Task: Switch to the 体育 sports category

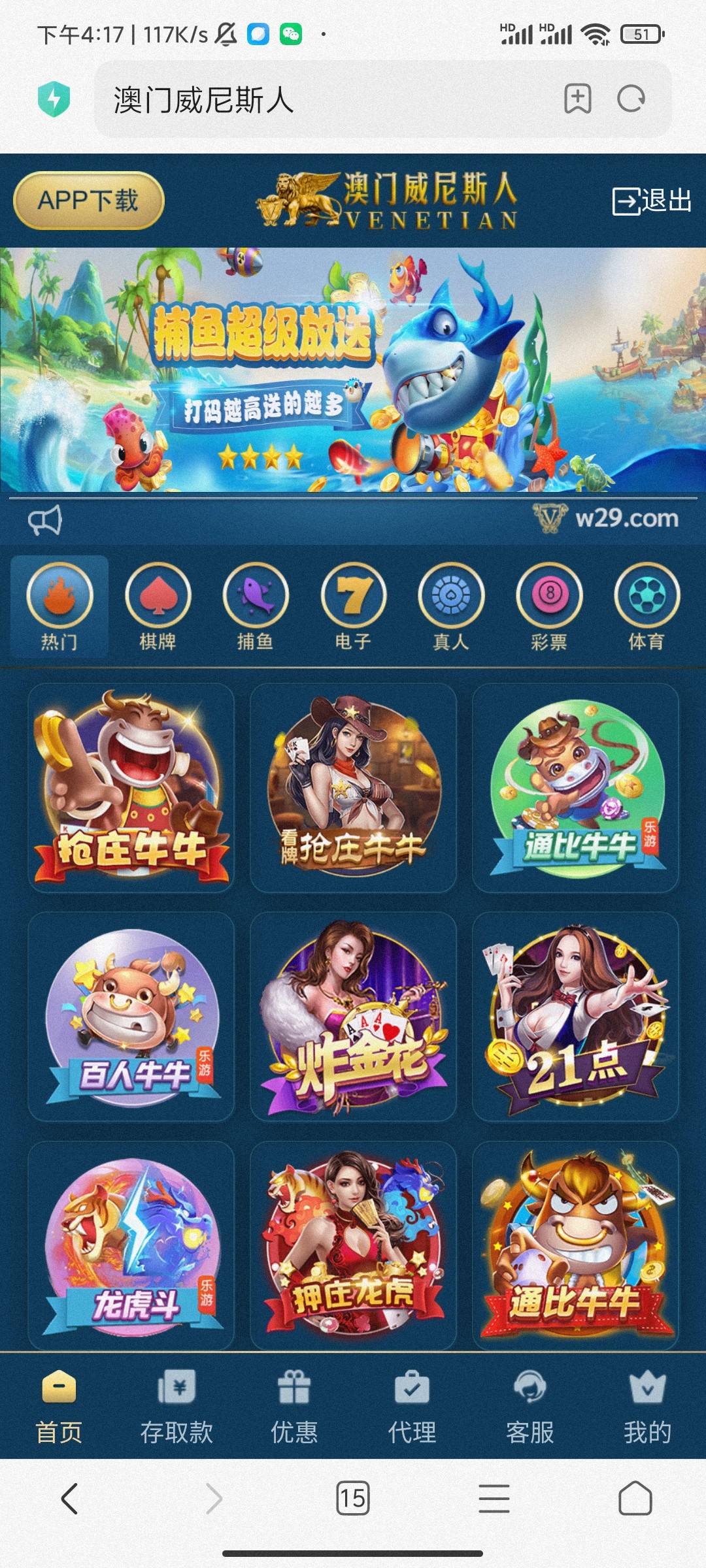Action: tap(647, 606)
